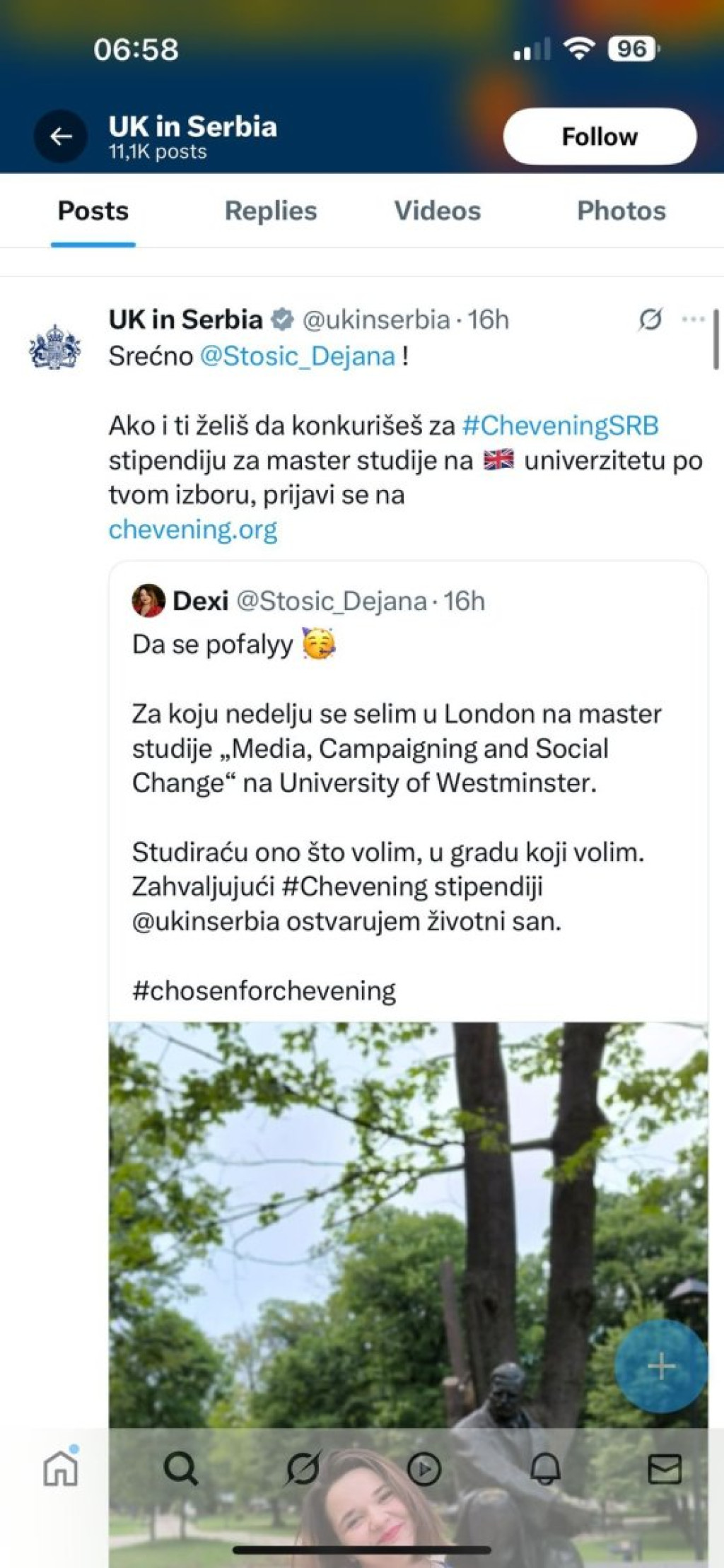Open the notifications bell

tap(545, 1469)
